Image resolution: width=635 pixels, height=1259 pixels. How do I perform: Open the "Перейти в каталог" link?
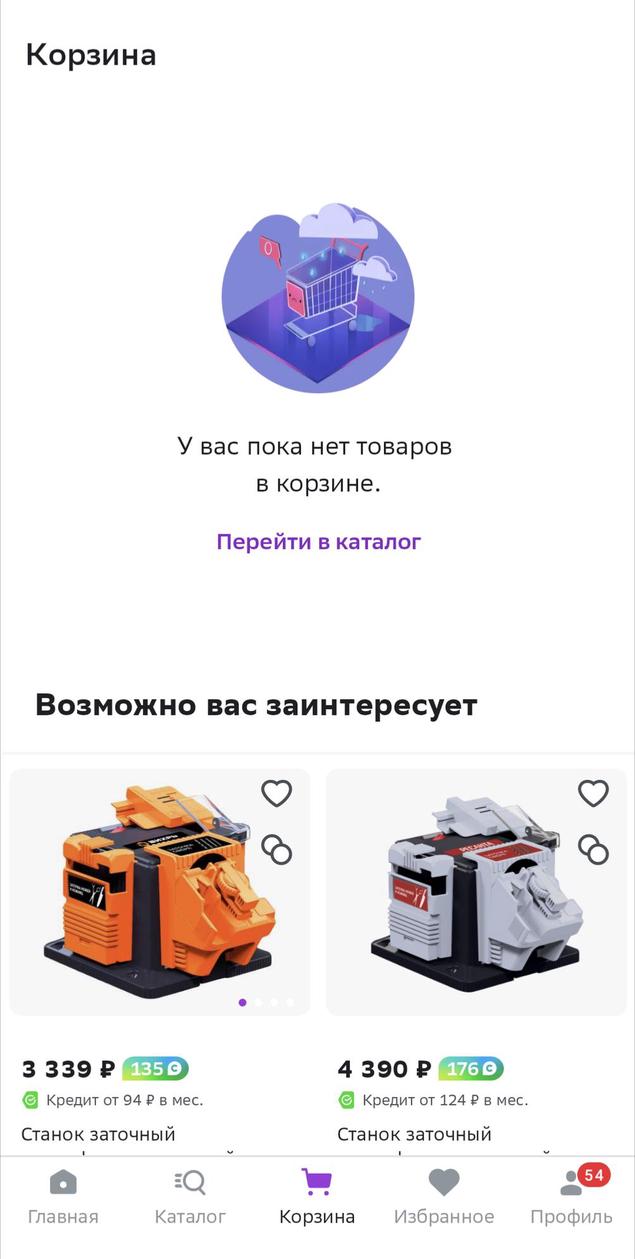[x=318, y=542]
